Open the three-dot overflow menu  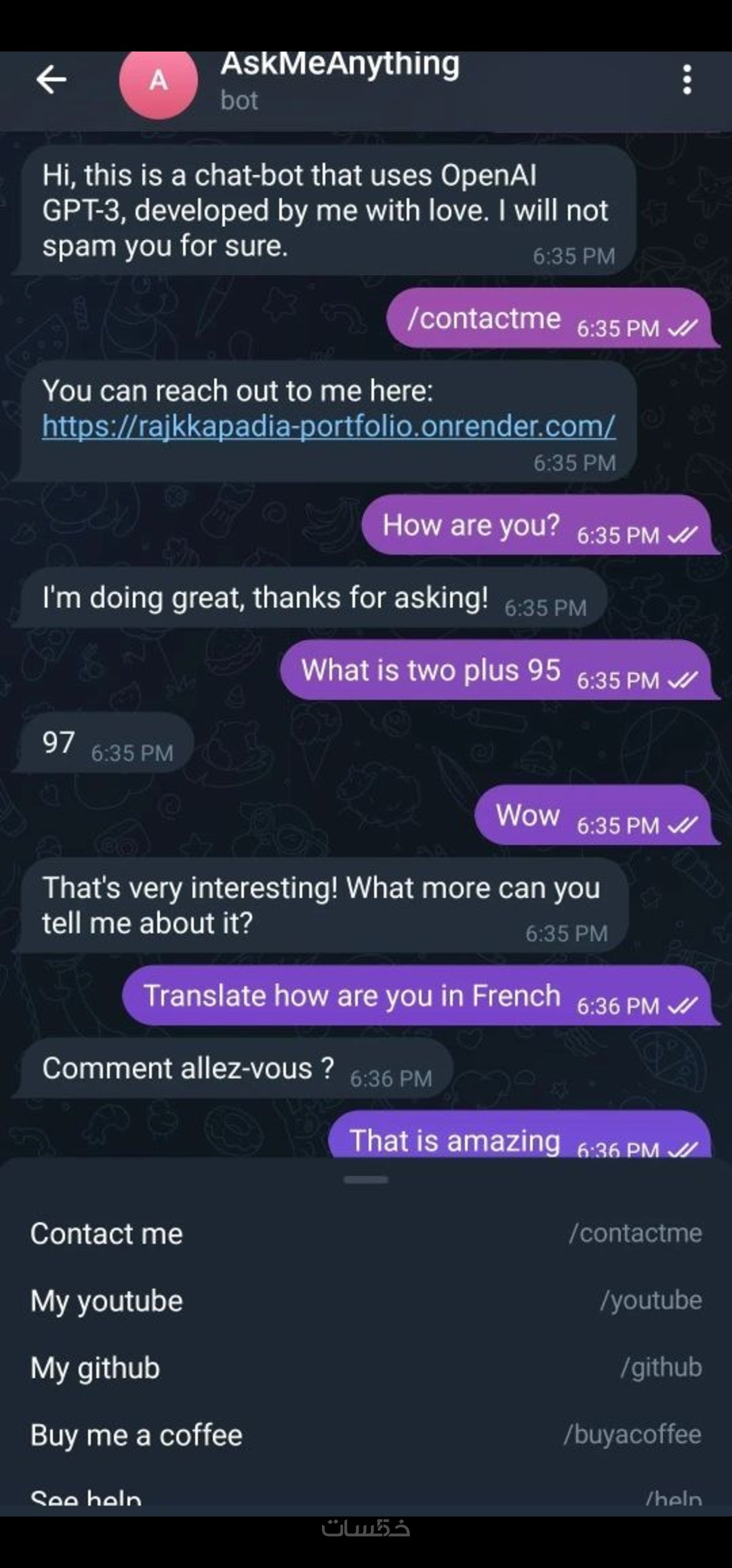[x=687, y=80]
